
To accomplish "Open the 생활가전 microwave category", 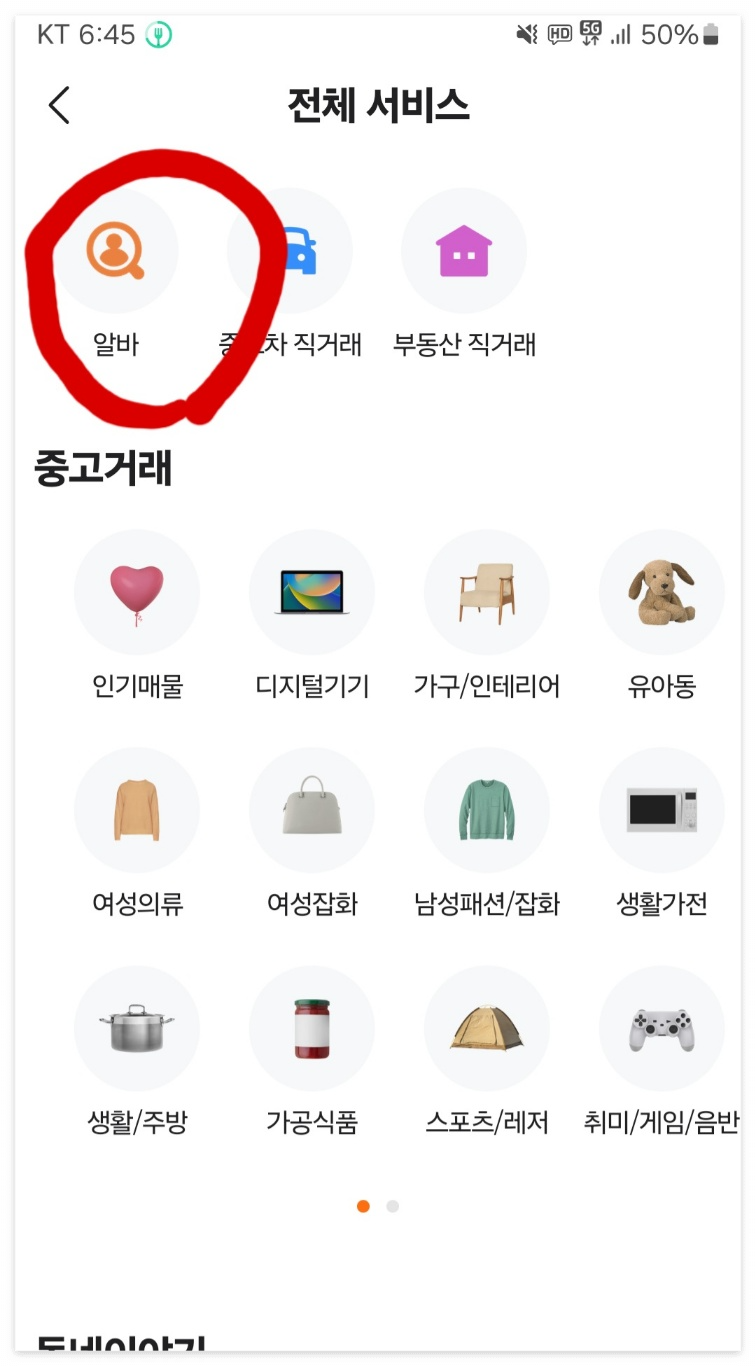I will coord(661,810).
